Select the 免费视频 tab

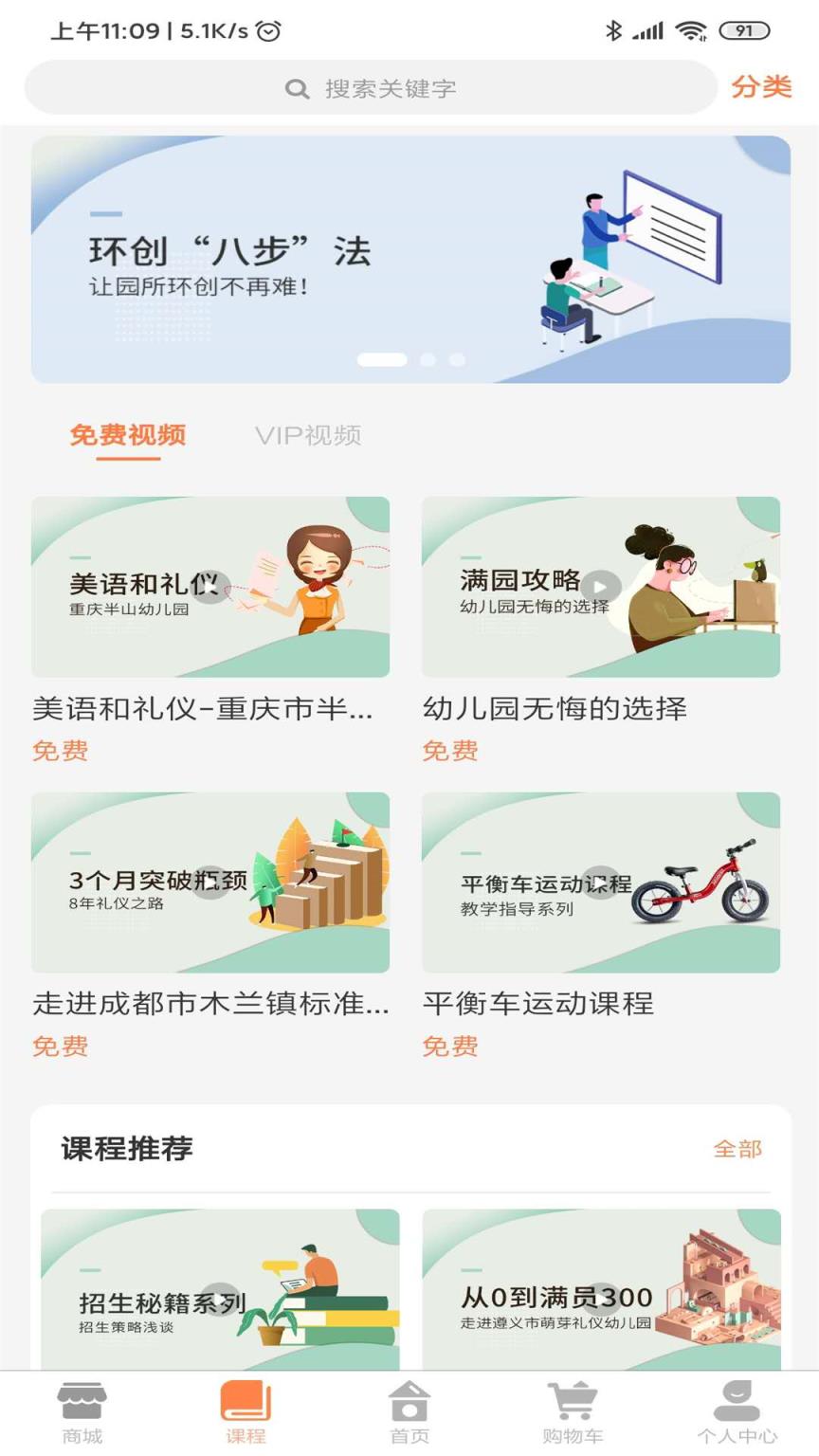tap(127, 436)
